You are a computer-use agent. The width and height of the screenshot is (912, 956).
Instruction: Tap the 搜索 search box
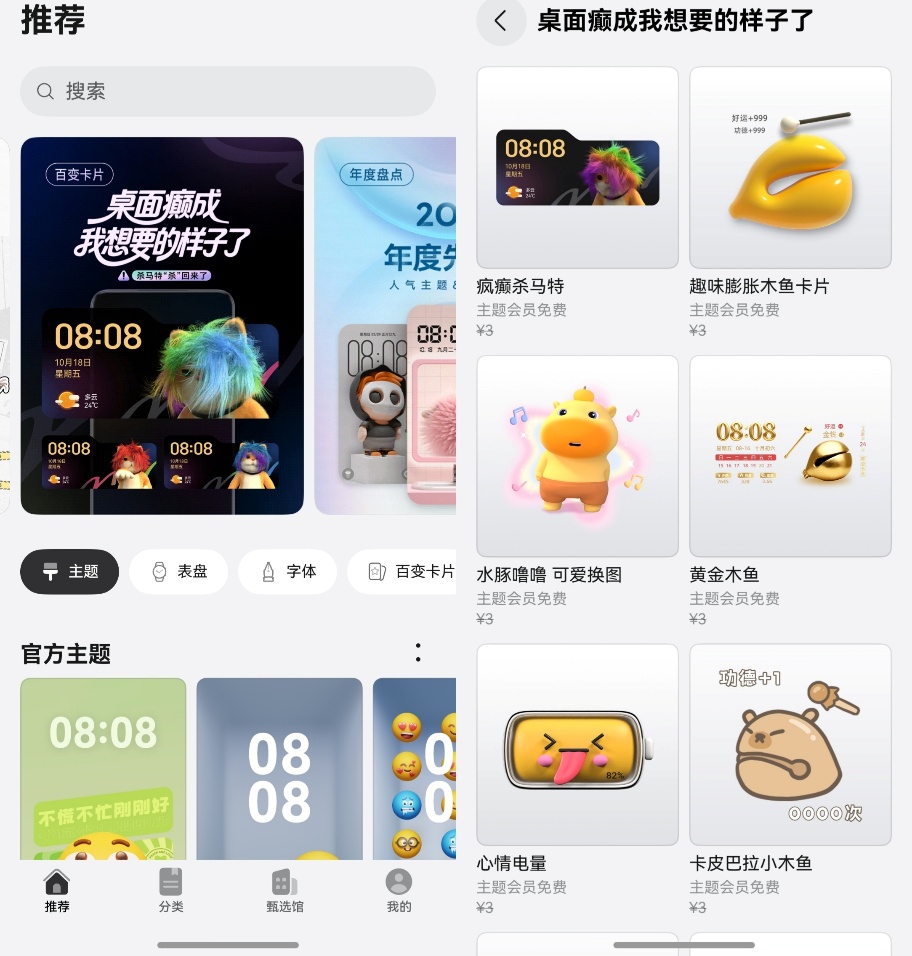pyautogui.click(x=228, y=92)
